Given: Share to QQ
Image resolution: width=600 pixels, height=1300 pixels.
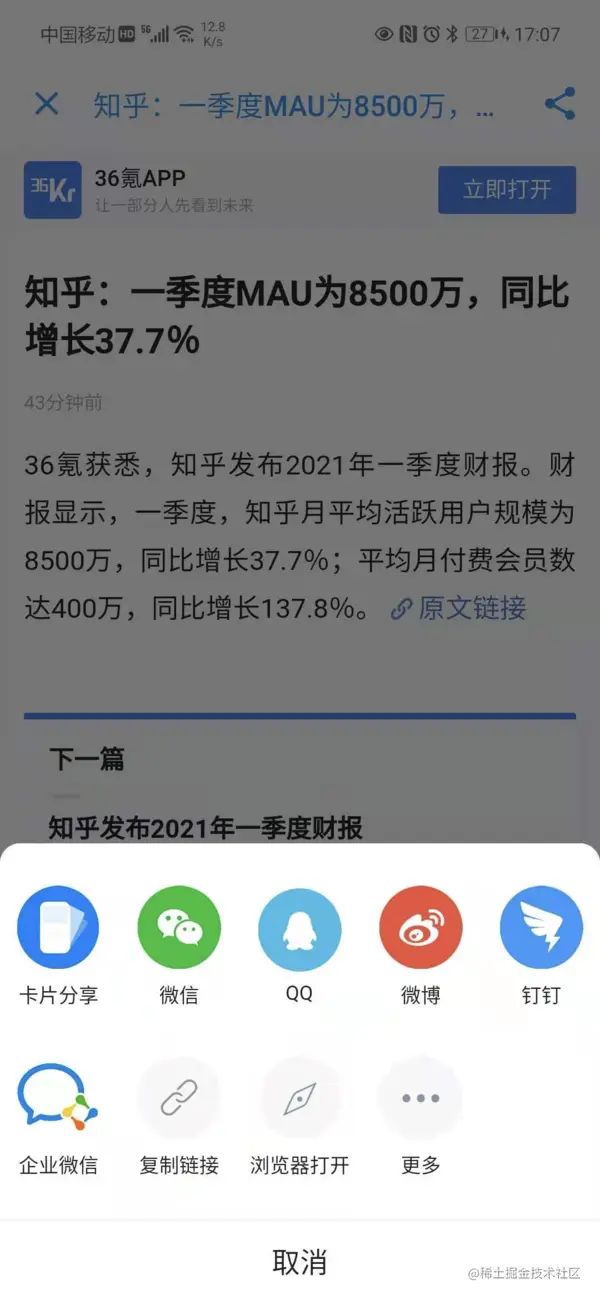Looking at the screenshot, I should tap(299, 928).
